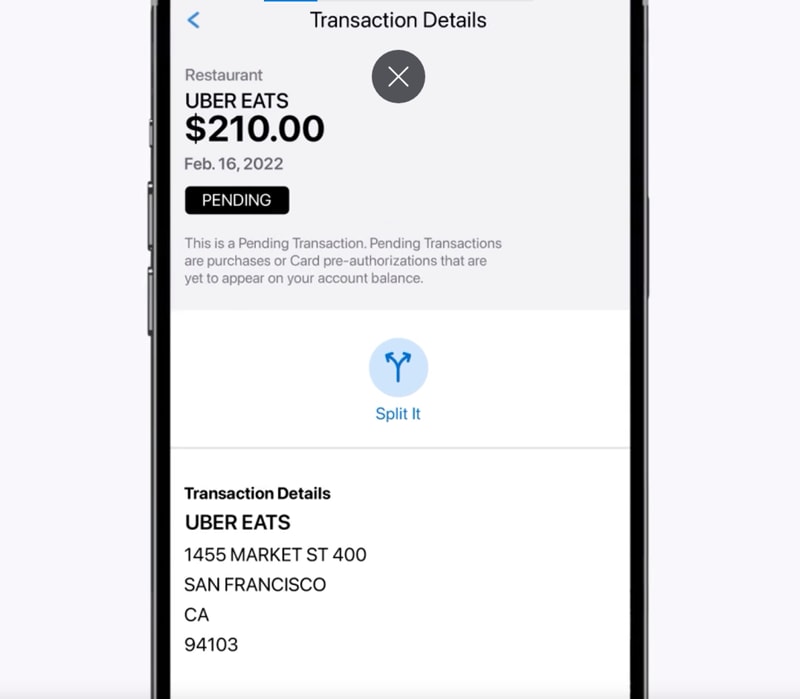
Task: Tap the round X close button
Action: 398,77
